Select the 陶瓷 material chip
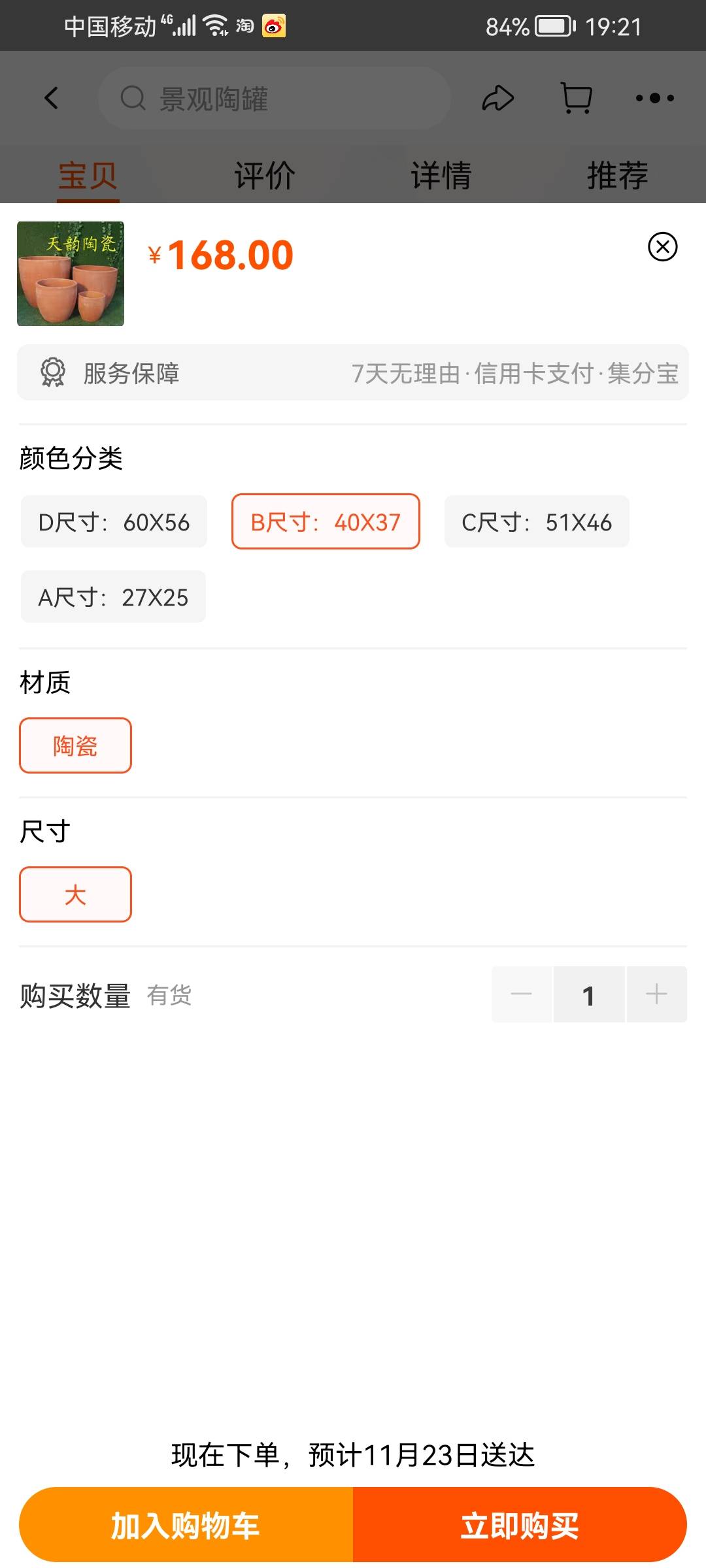Screen dimensions: 706x1568 [75, 746]
